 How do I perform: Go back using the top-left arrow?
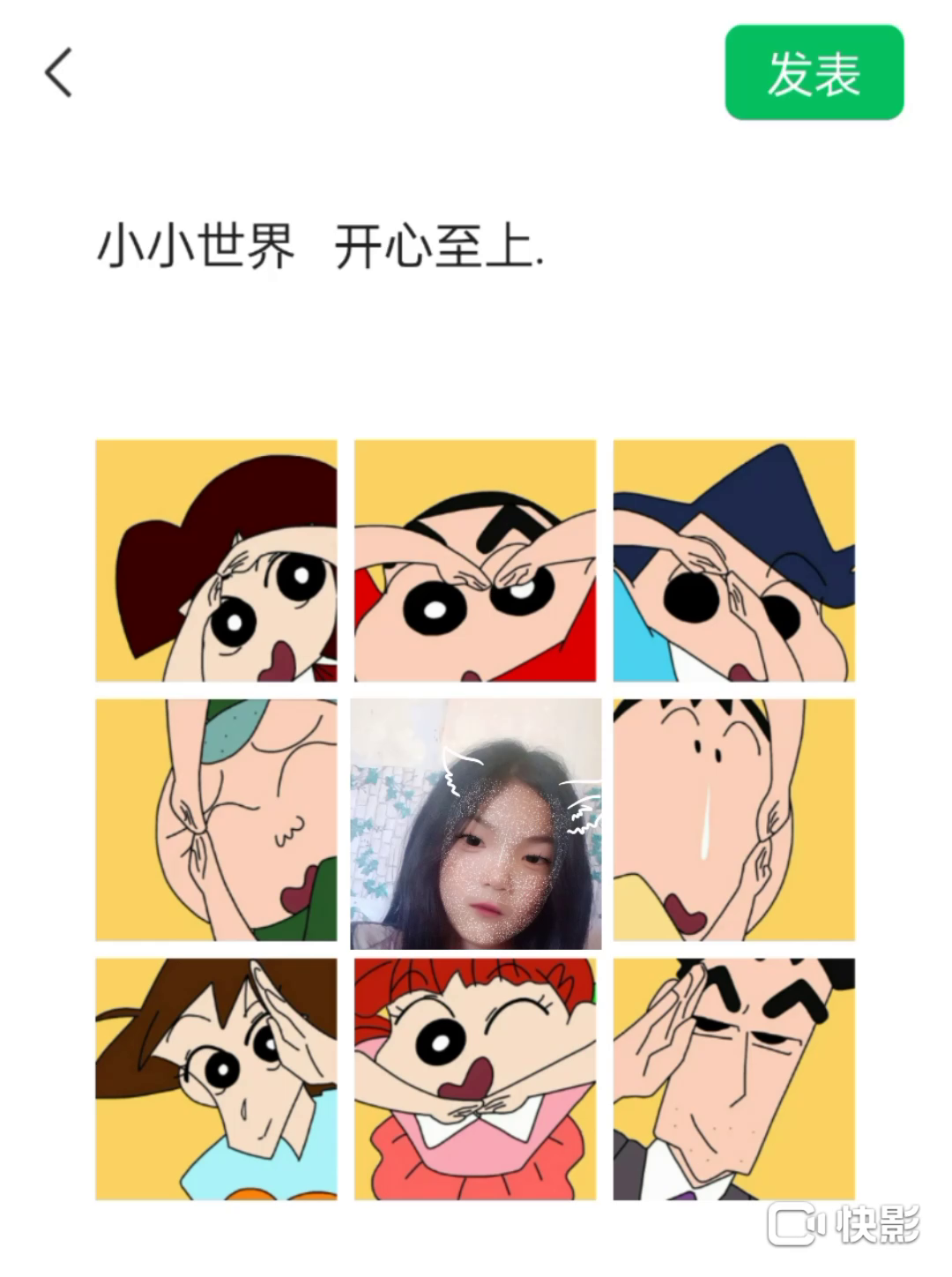(x=58, y=72)
